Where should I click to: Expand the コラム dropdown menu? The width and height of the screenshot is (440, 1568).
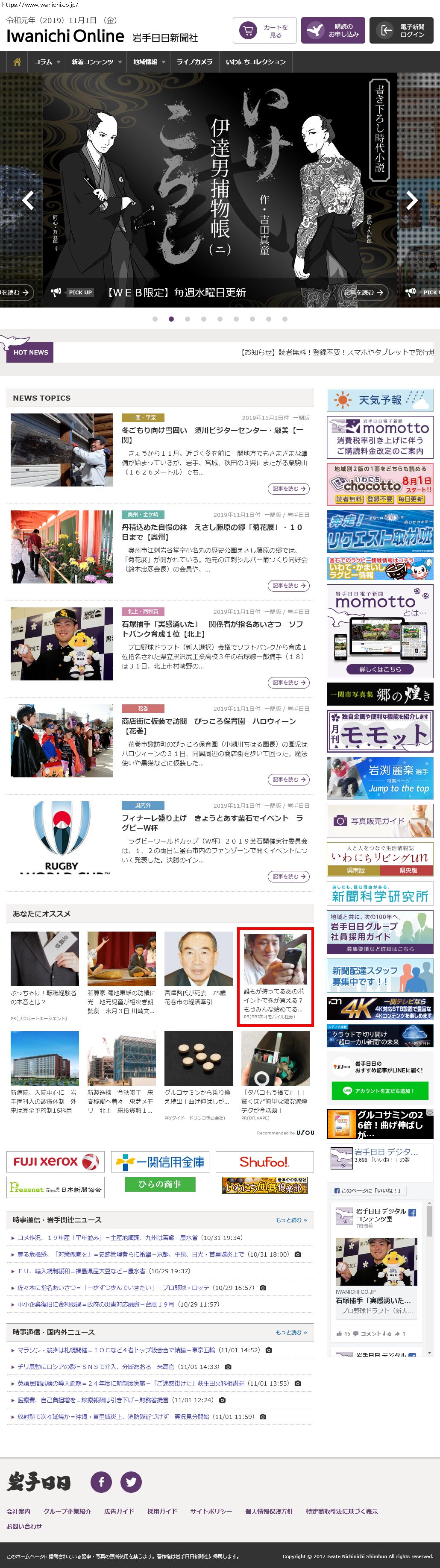click(47, 62)
